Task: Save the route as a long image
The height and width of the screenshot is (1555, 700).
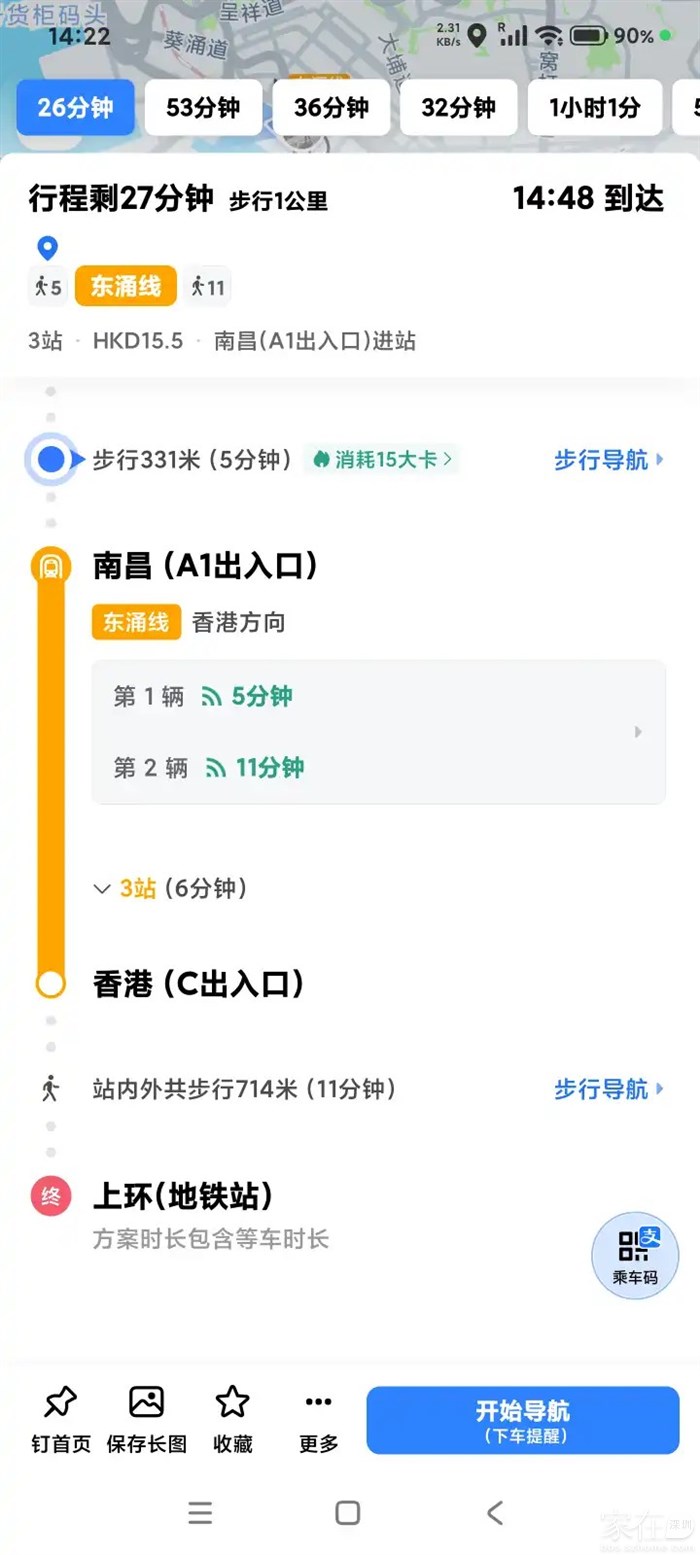Action: (147, 1420)
